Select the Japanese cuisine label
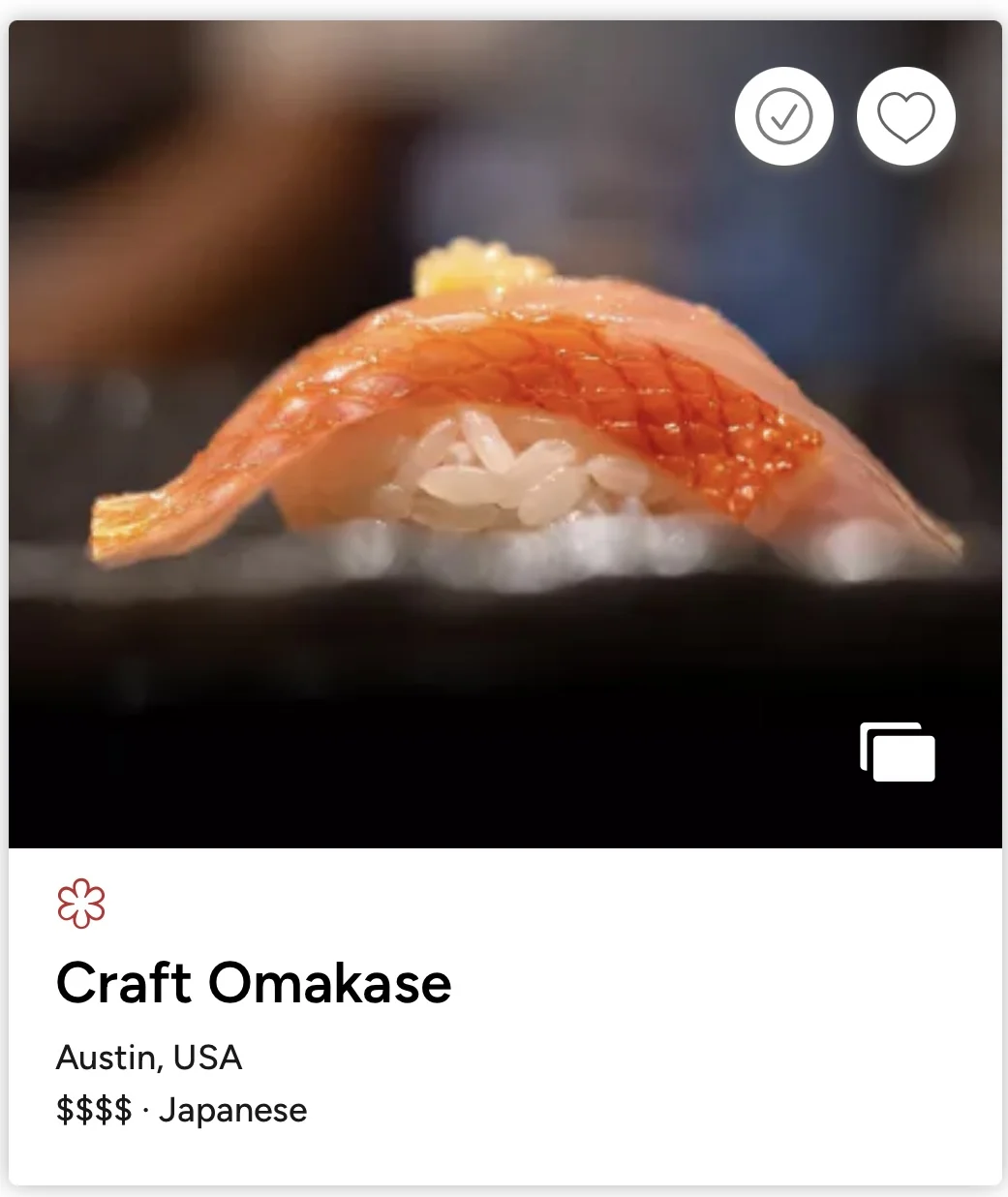Screen dimensions: 1008x1197 232,1110
